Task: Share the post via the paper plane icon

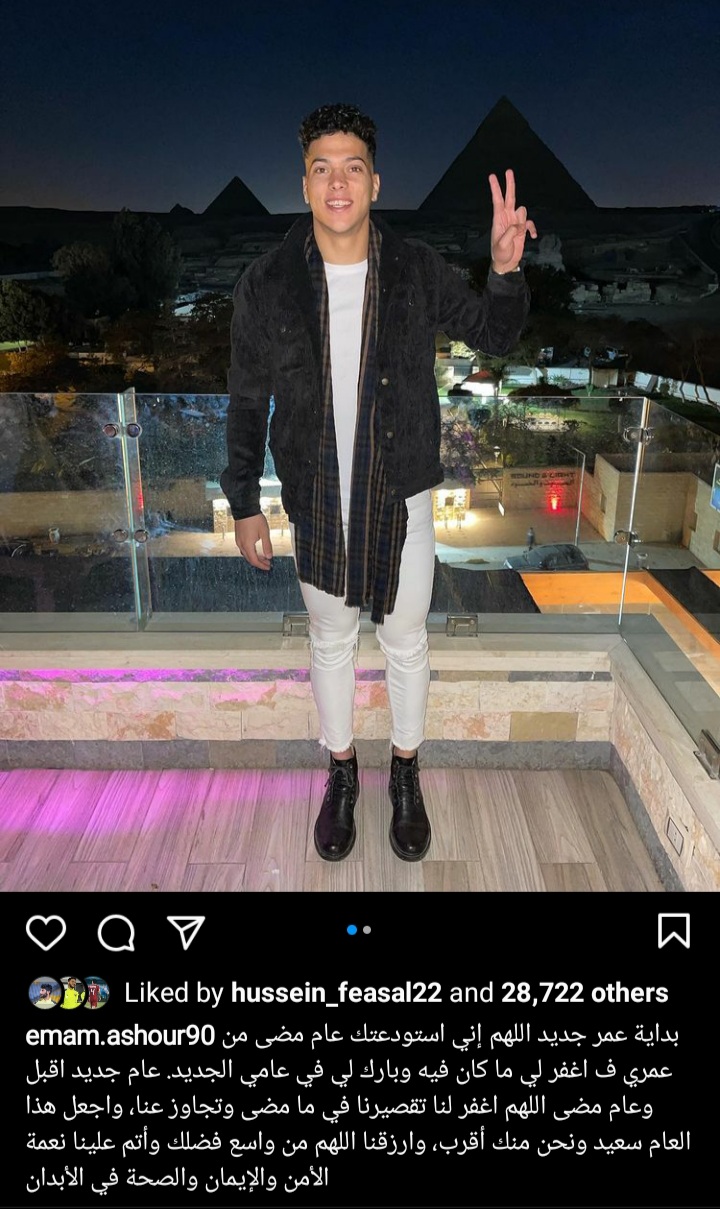Action: pyautogui.click(x=186, y=932)
